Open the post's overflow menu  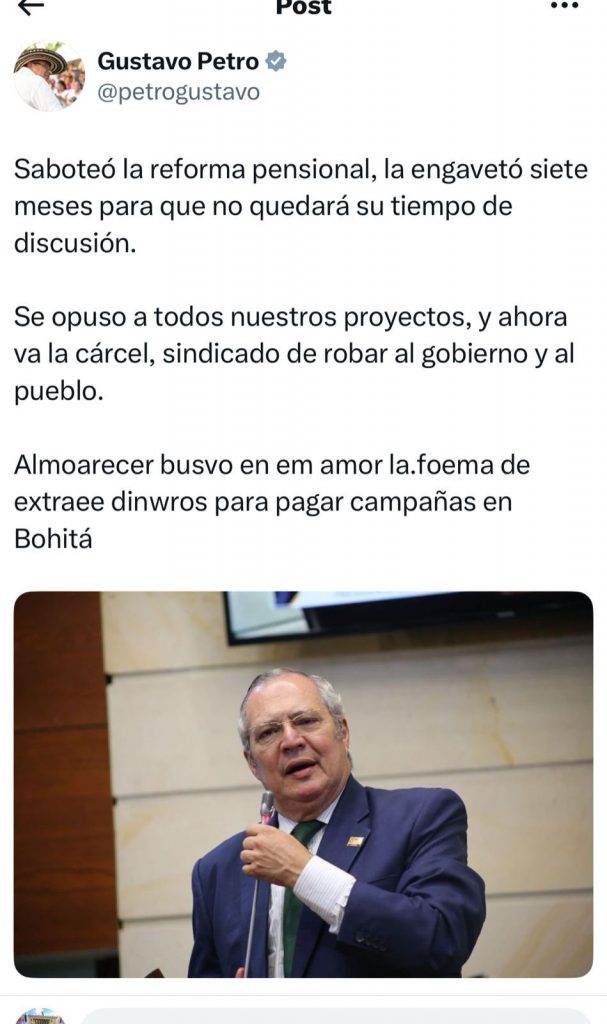[x=565, y=5]
